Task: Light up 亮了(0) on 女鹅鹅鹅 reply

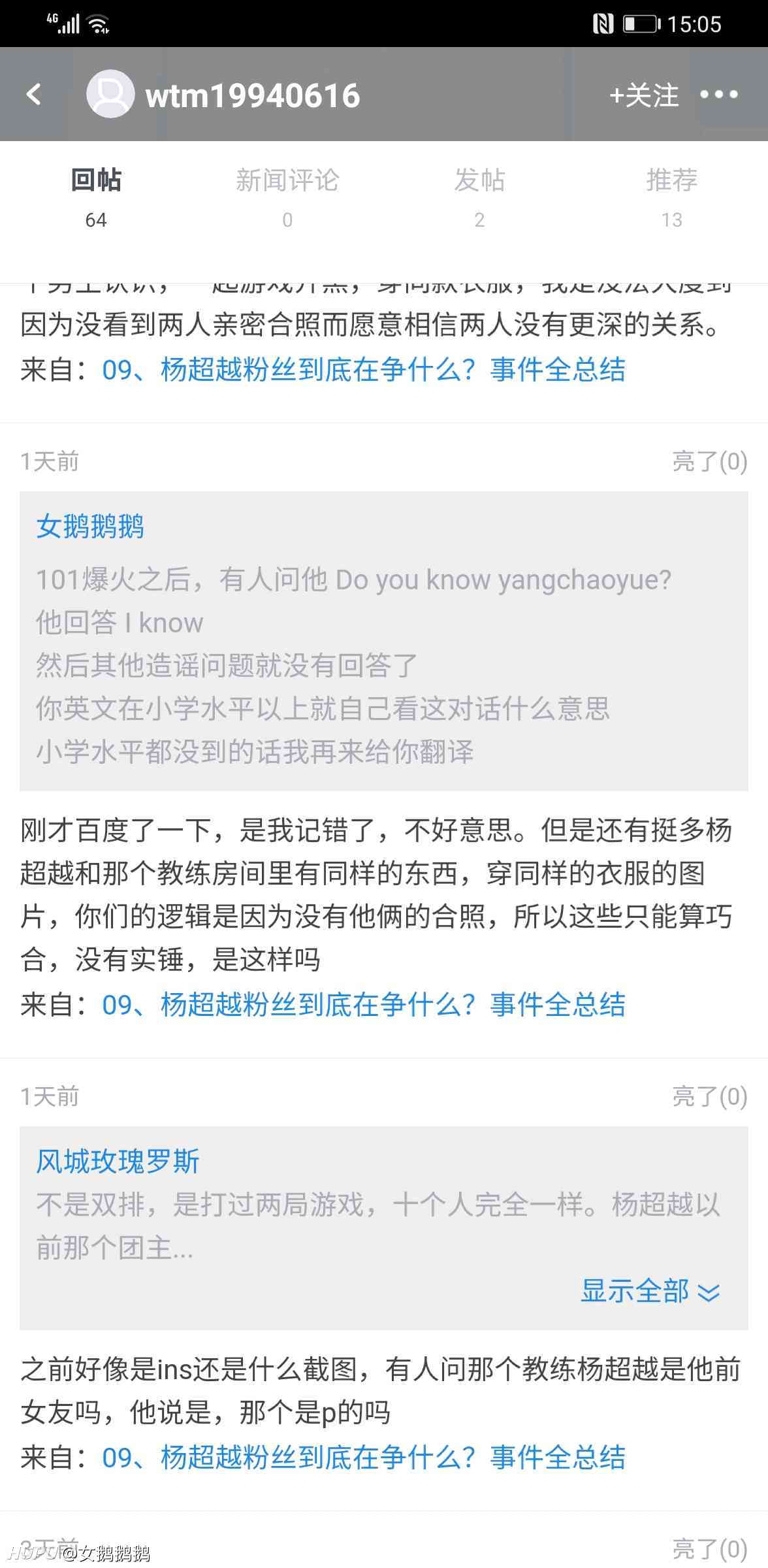Action: pos(710,461)
